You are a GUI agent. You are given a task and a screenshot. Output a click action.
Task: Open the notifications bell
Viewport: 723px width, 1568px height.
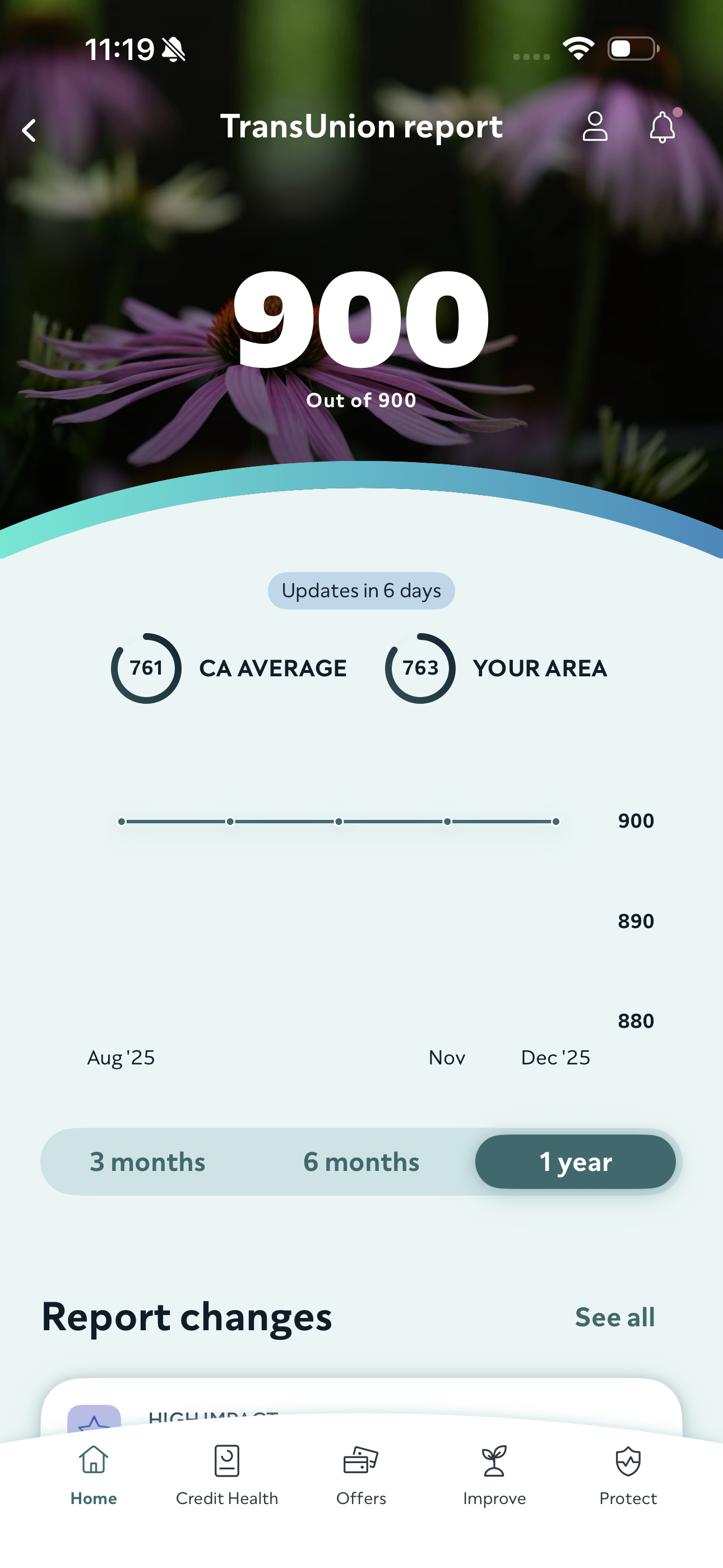pos(662,127)
